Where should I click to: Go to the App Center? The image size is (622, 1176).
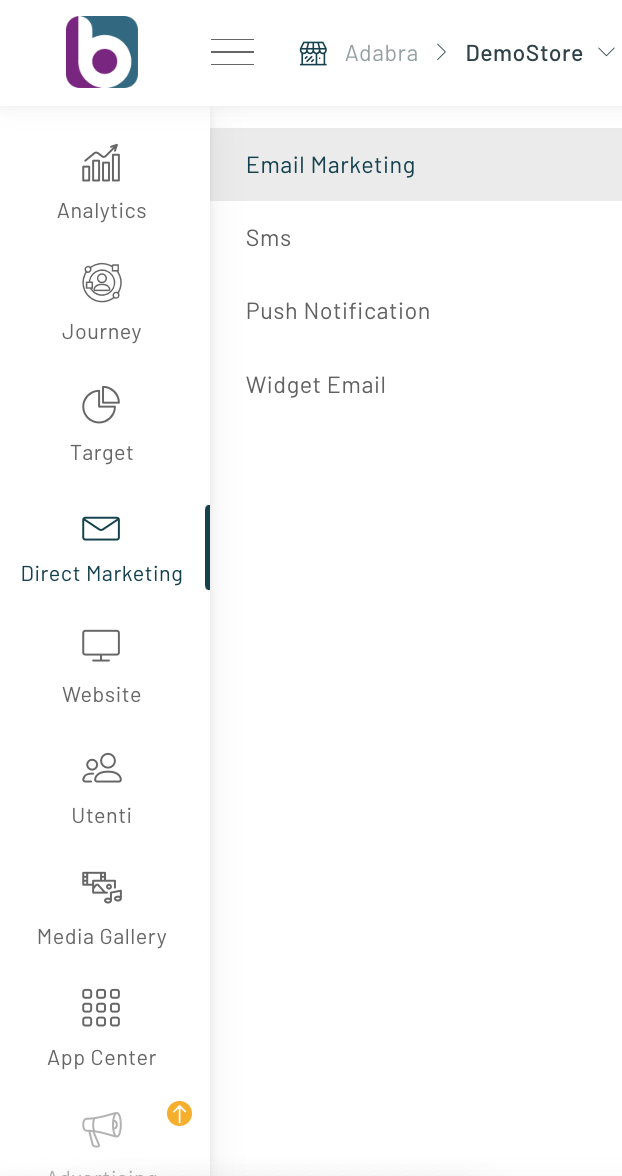click(x=101, y=1031)
